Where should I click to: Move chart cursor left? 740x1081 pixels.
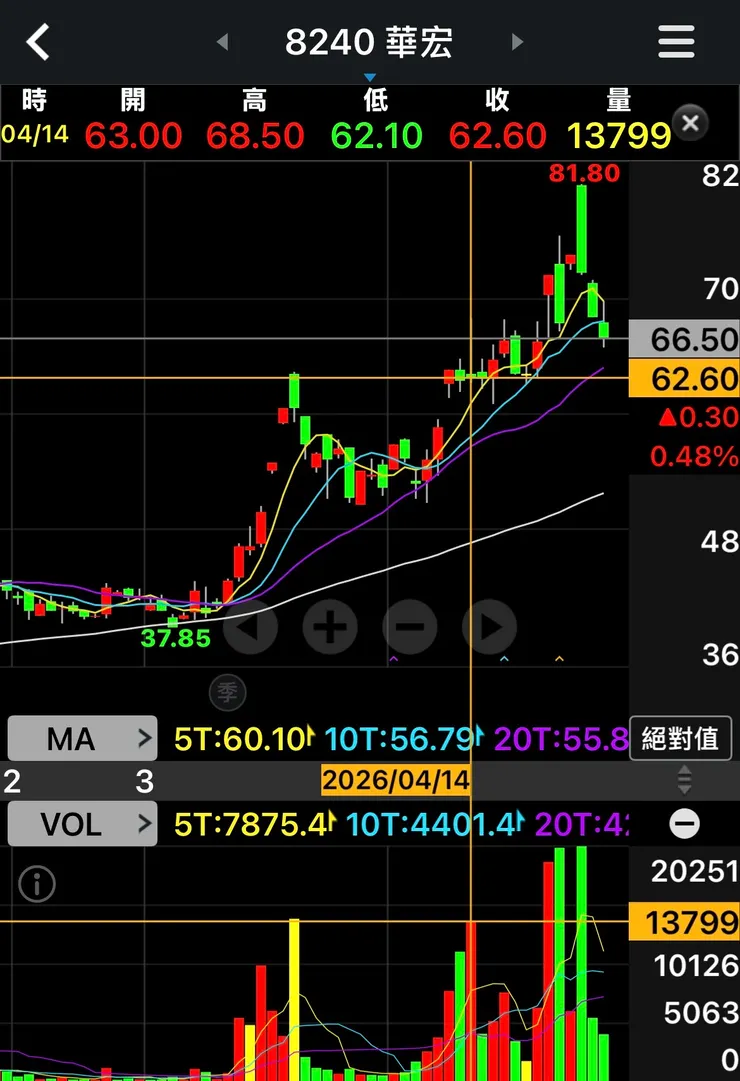click(249, 627)
